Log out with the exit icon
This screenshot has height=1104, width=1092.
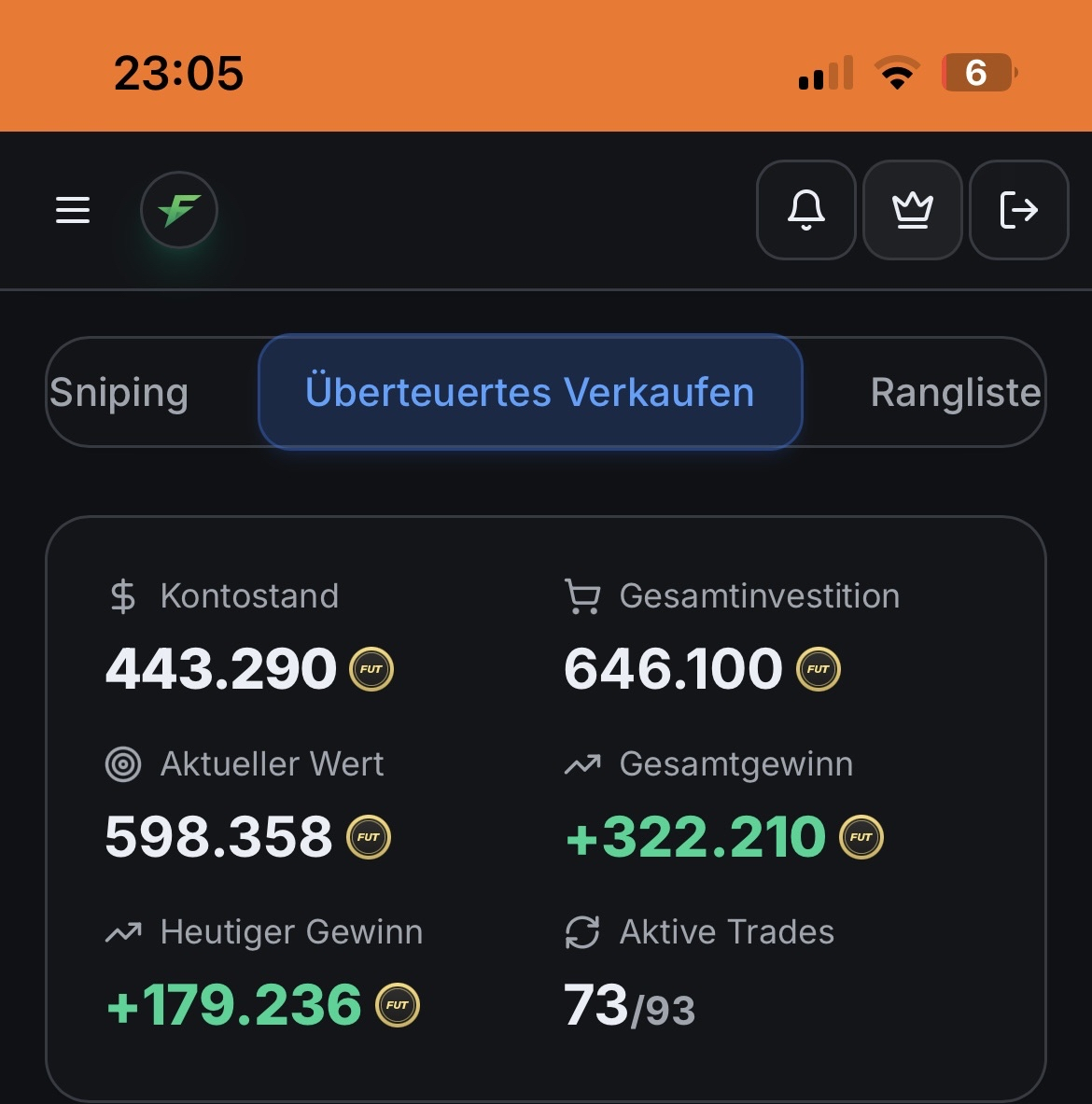(x=1019, y=210)
